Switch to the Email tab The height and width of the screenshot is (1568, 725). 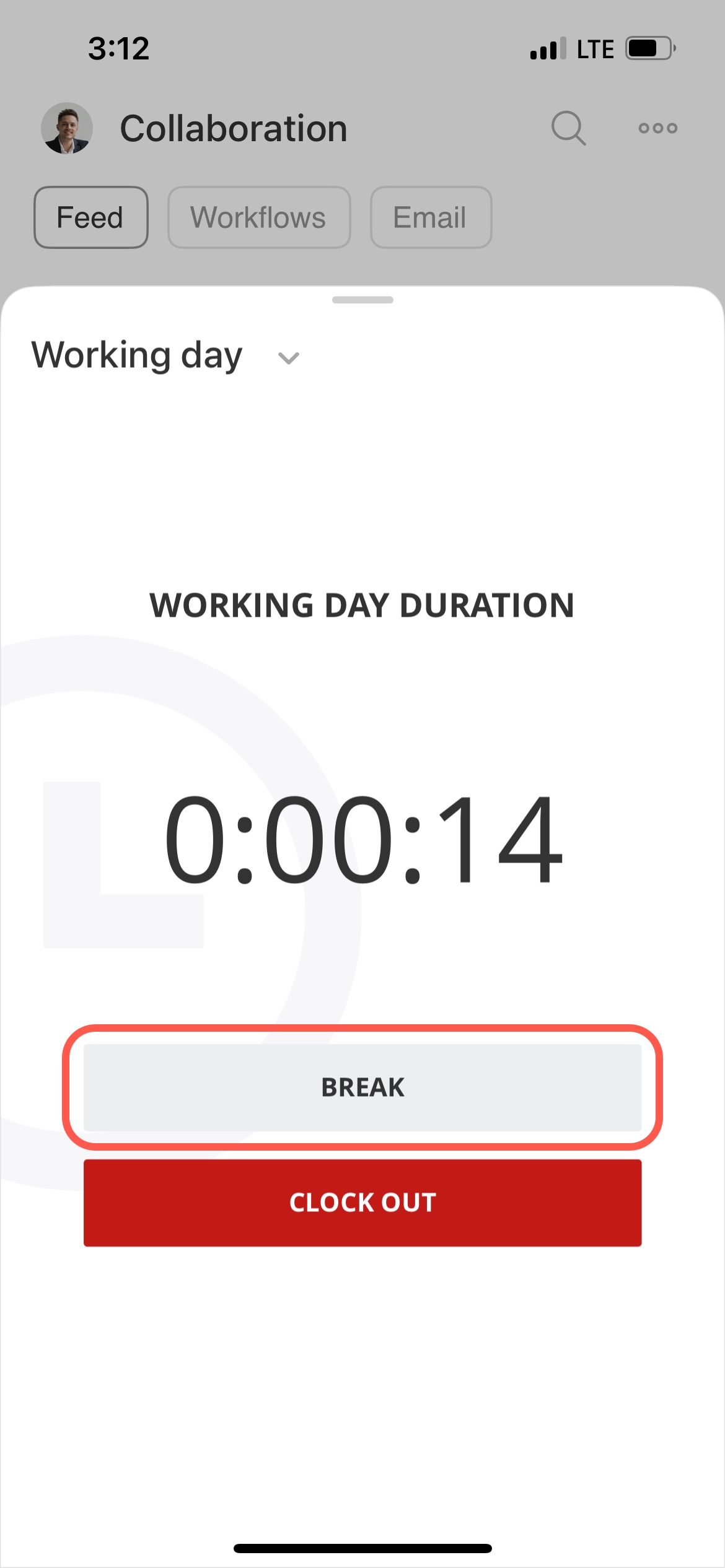pos(430,217)
